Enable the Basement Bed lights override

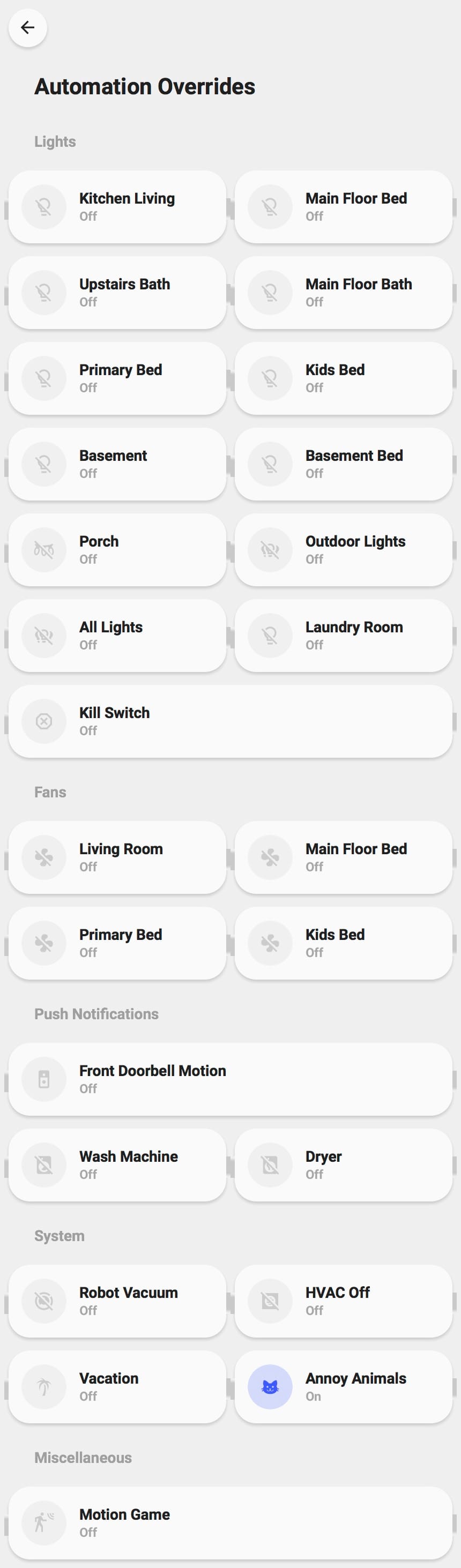click(x=343, y=465)
